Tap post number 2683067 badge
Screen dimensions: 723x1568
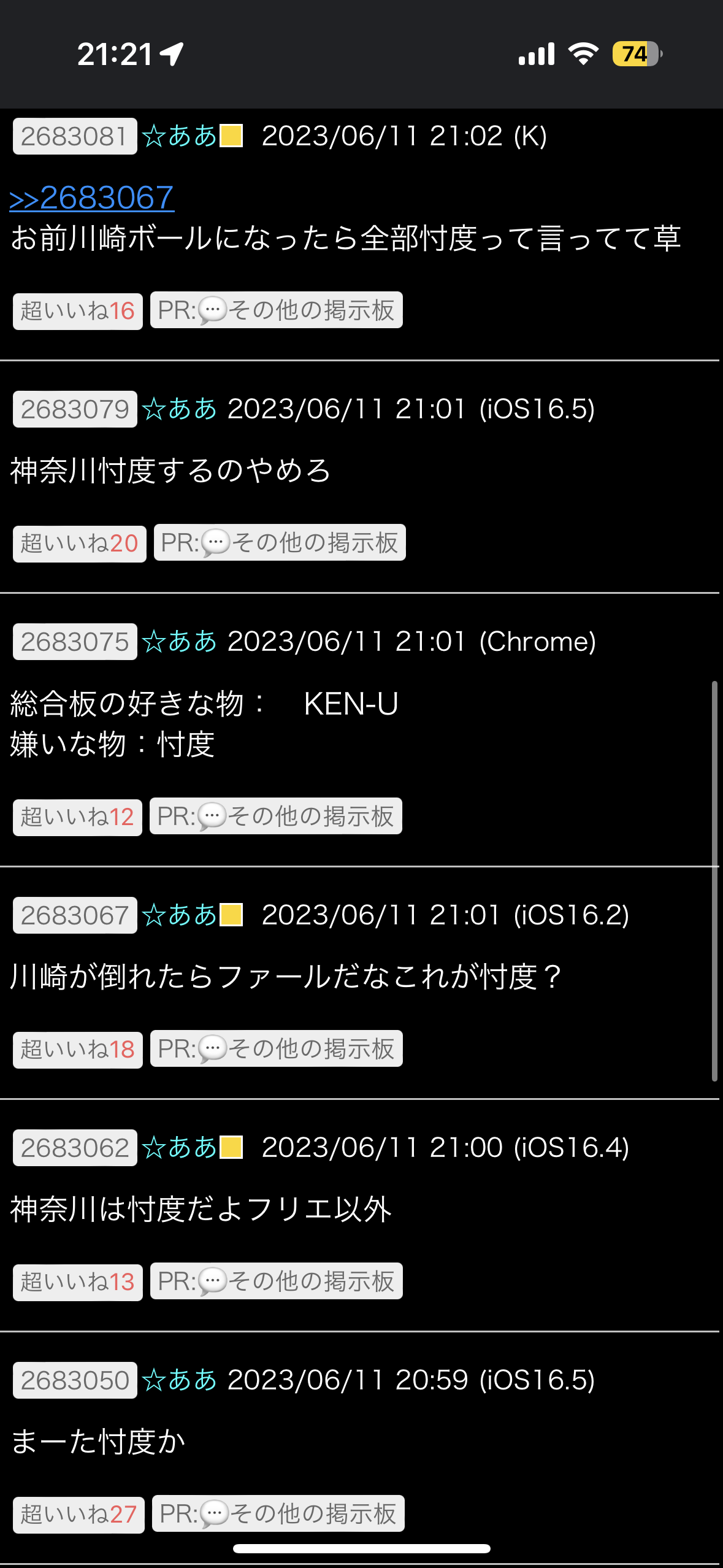75,915
